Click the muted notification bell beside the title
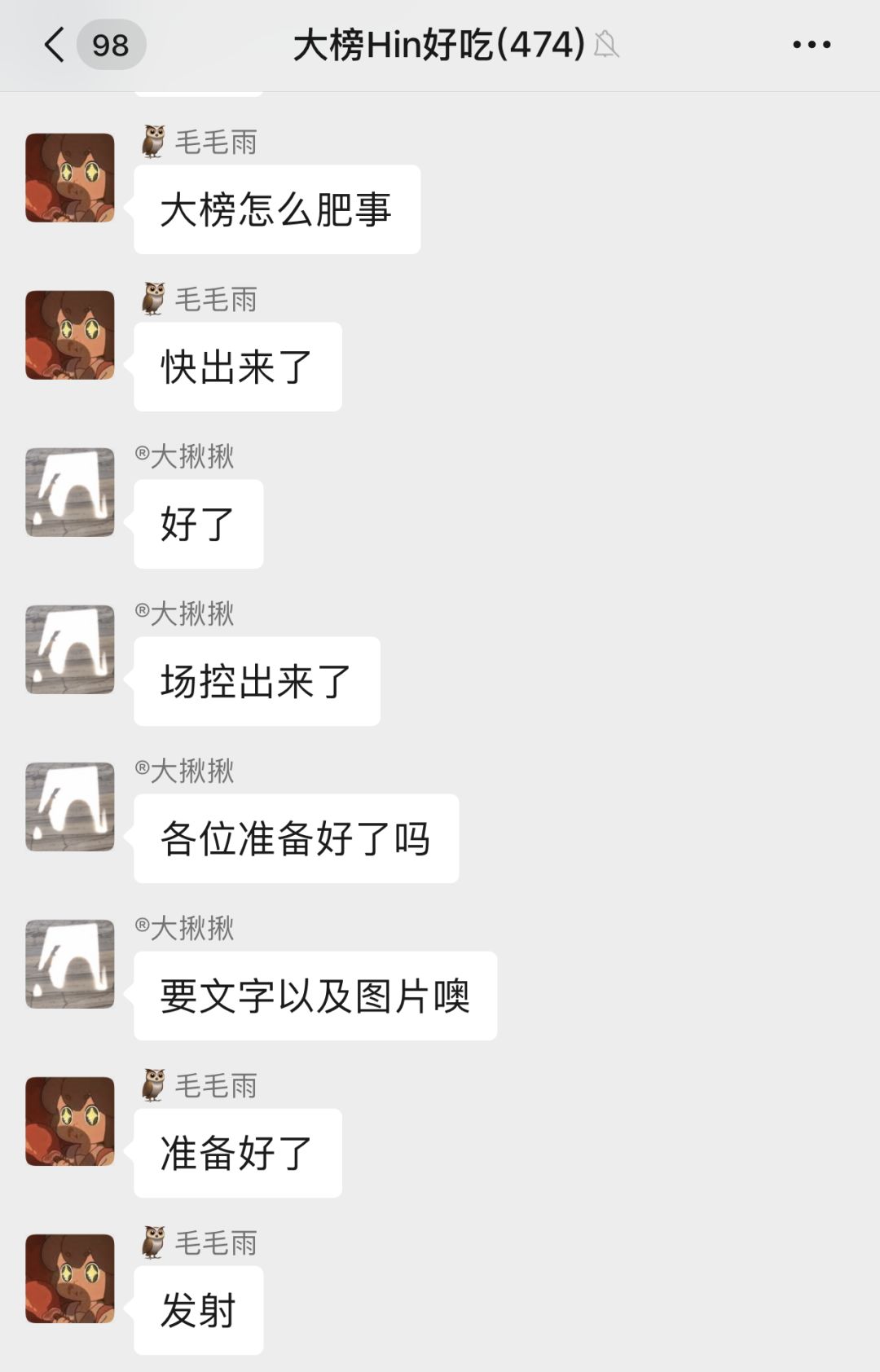Screen dimensions: 880x1372 [609, 46]
